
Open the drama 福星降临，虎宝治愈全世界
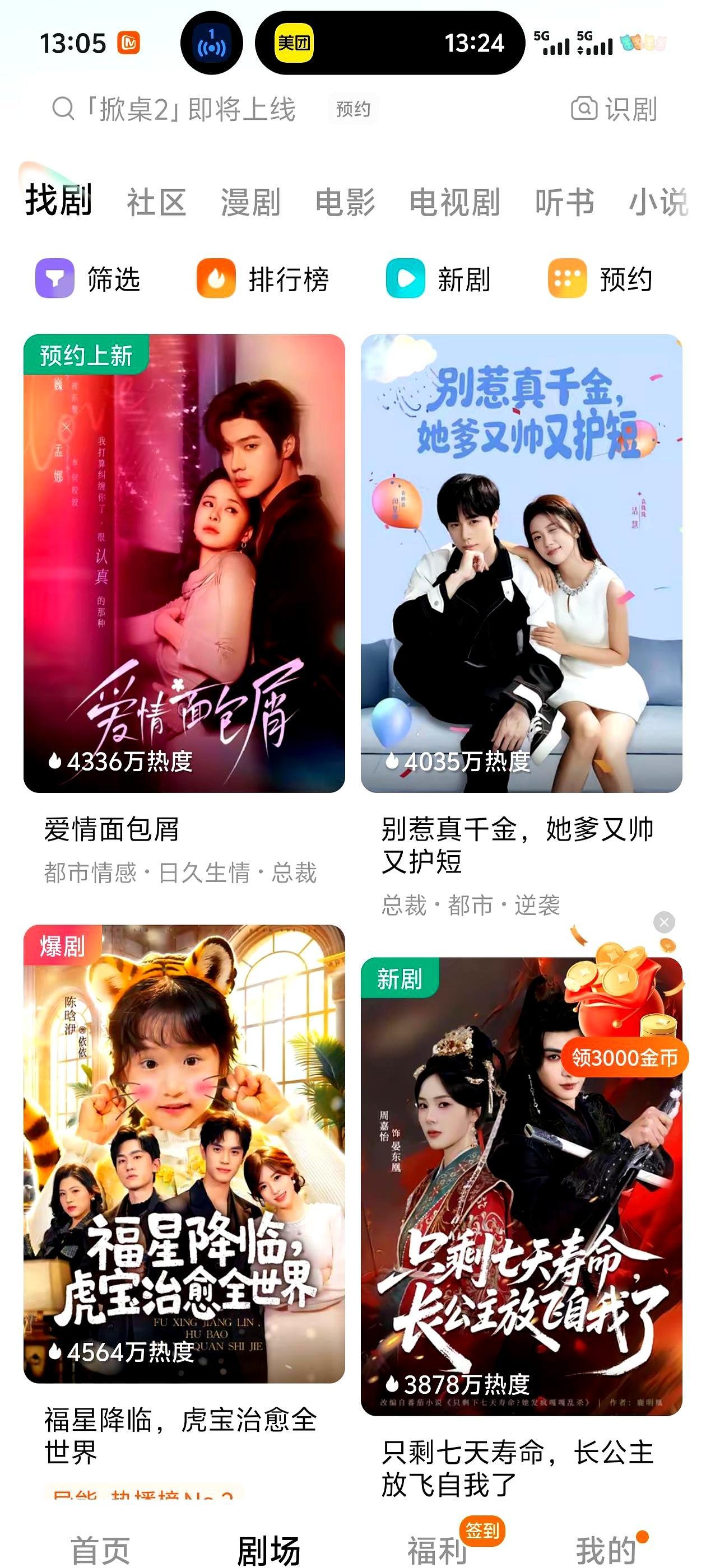pyautogui.click(x=184, y=1154)
